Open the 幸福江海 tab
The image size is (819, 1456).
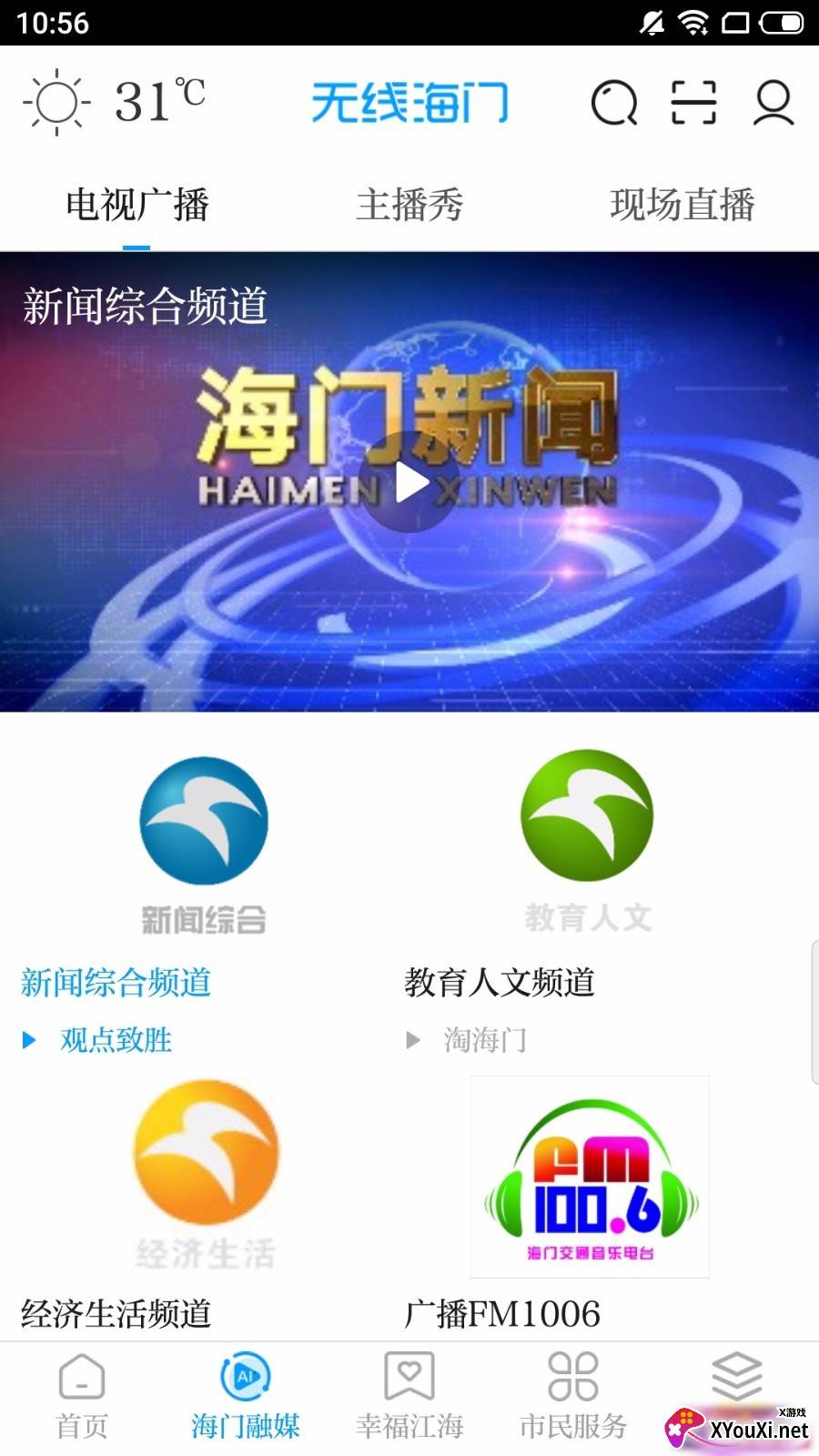coord(409,1397)
